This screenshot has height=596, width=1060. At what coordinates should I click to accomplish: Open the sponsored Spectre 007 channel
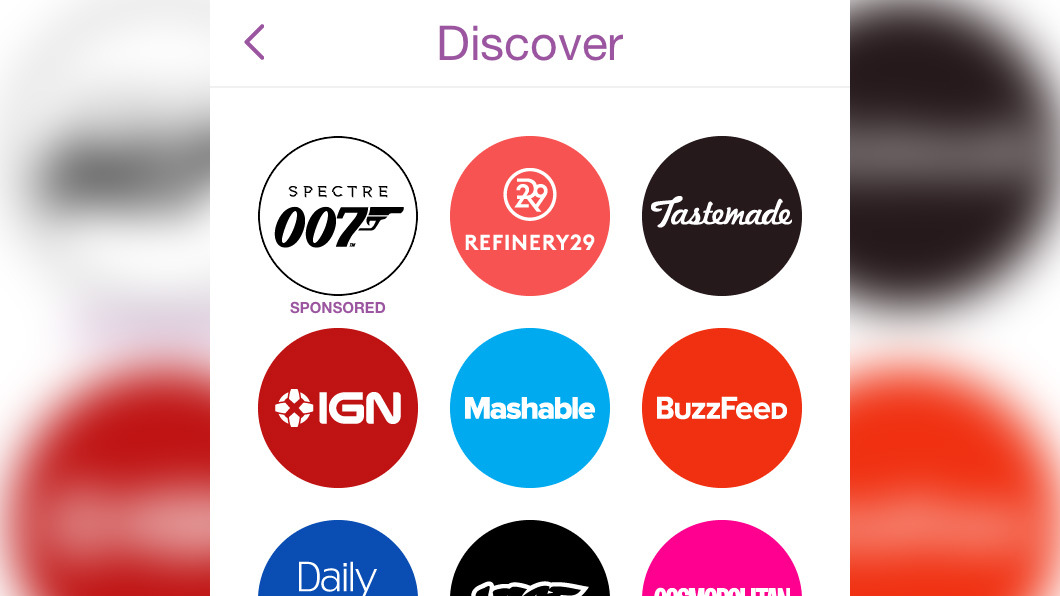point(338,216)
